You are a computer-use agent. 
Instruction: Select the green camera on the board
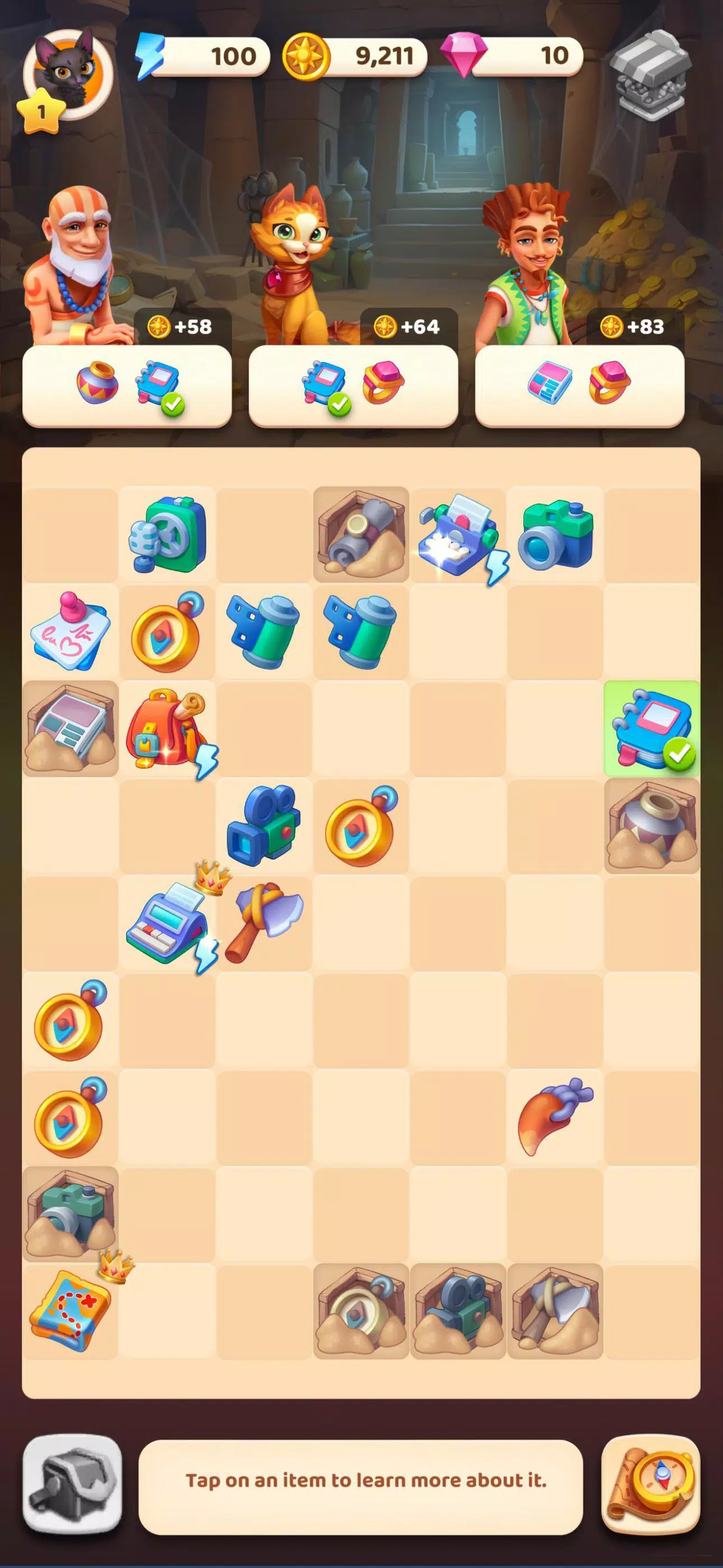554,534
